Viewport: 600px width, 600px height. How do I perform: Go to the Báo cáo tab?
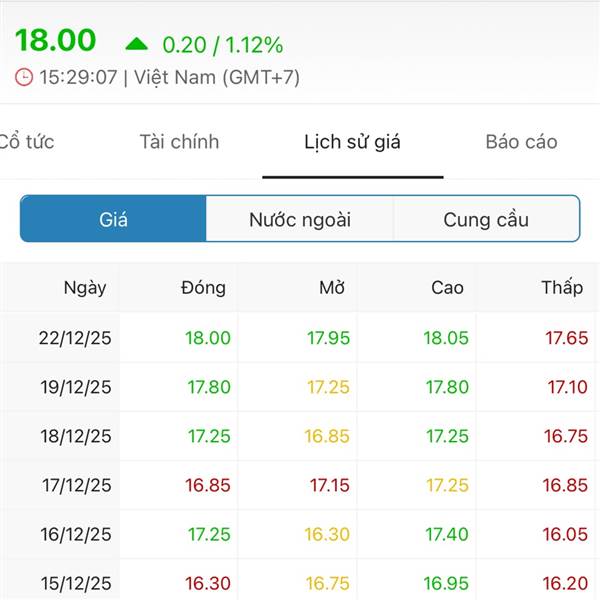tap(521, 142)
